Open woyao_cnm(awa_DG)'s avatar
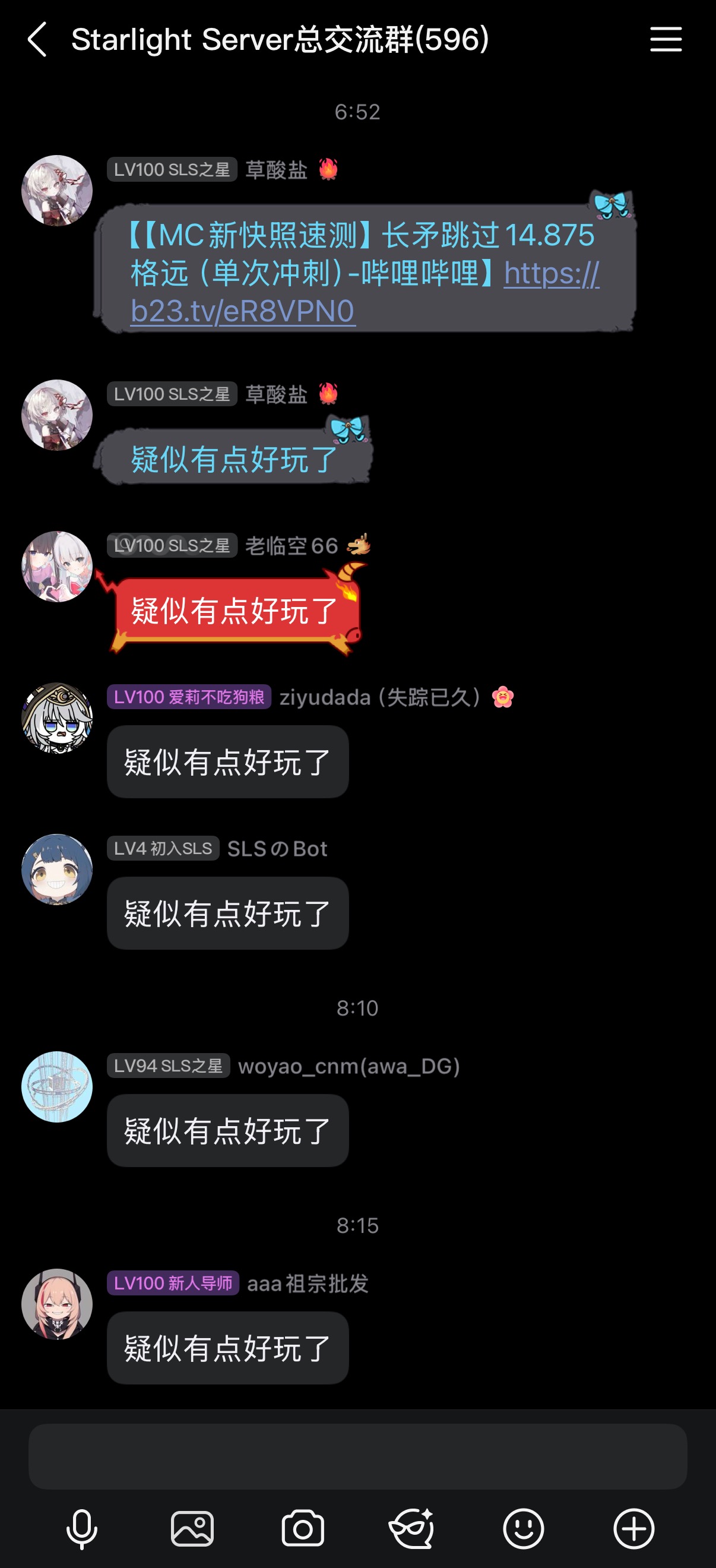Screen dimensions: 716x1568 pyautogui.click(x=57, y=1086)
